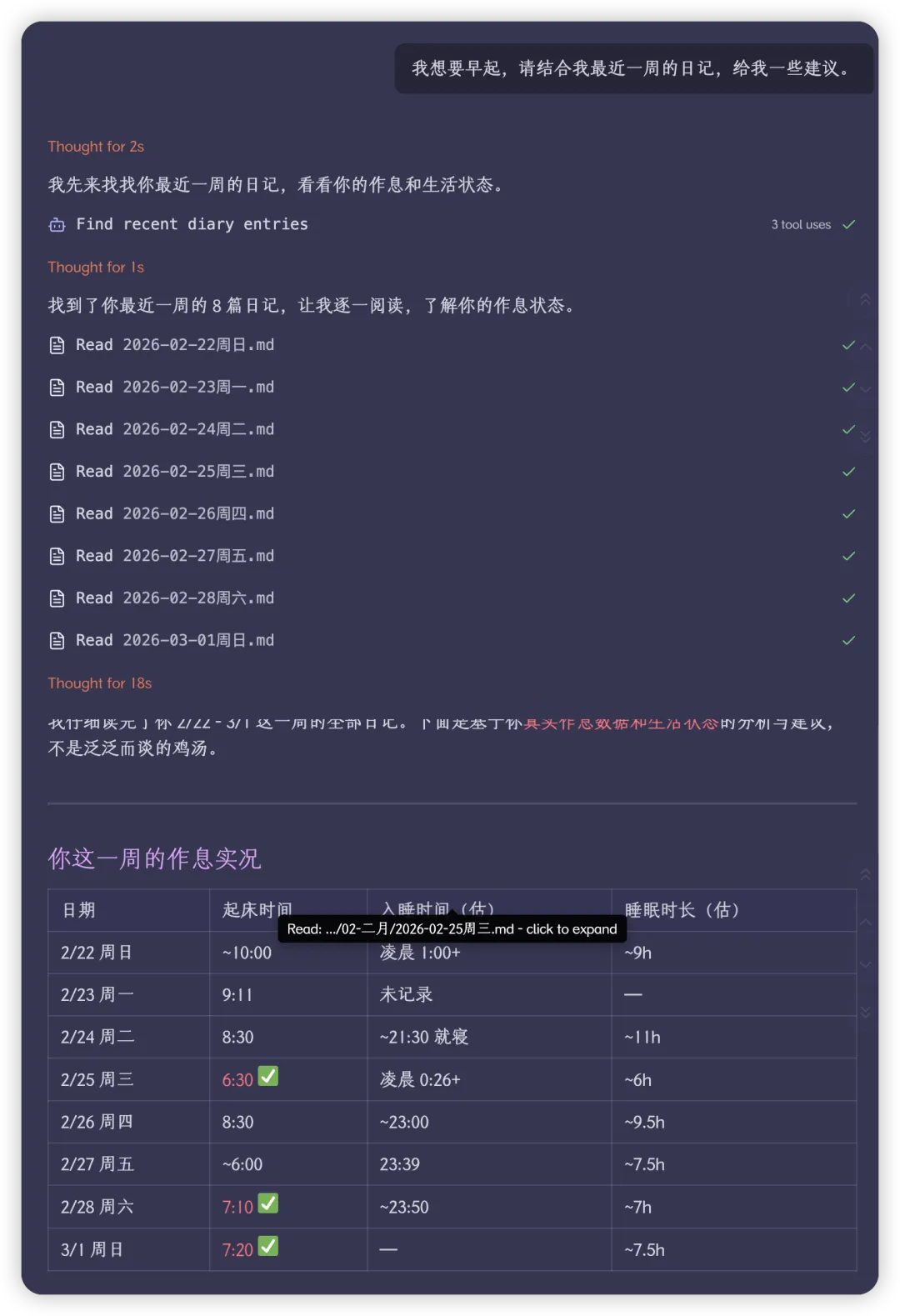This screenshot has height=1316, width=900.
Task: Expand the Read 2026-02-27周五.md entry
Action: 452,556
